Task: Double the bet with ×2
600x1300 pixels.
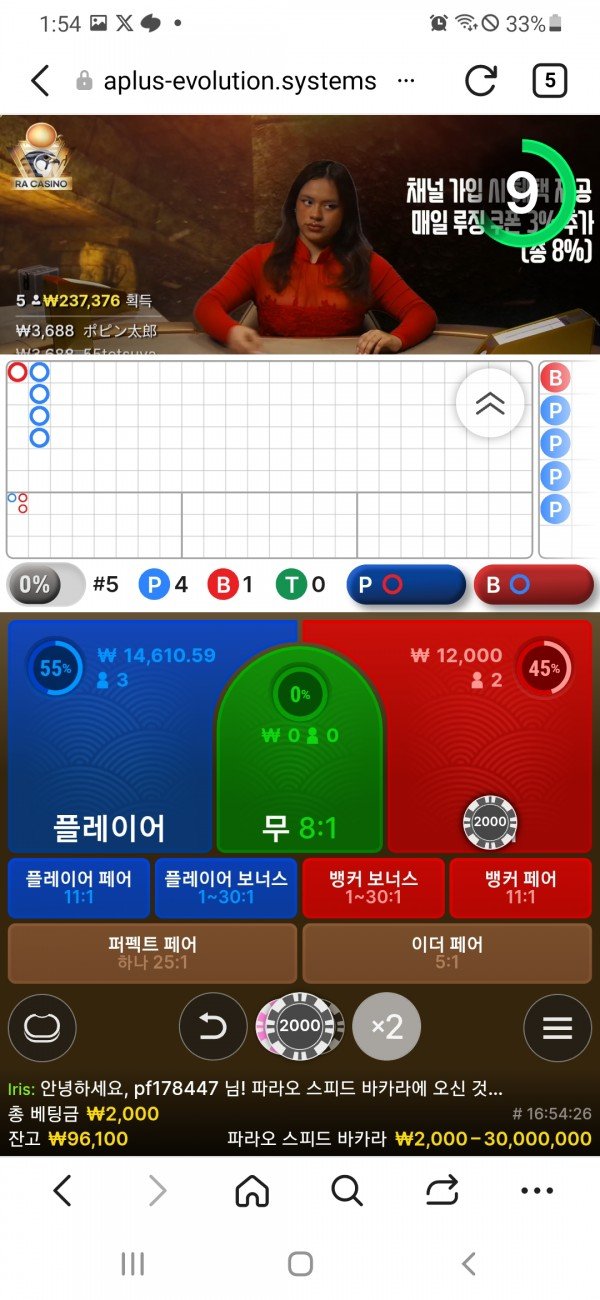Action: click(x=386, y=1027)
